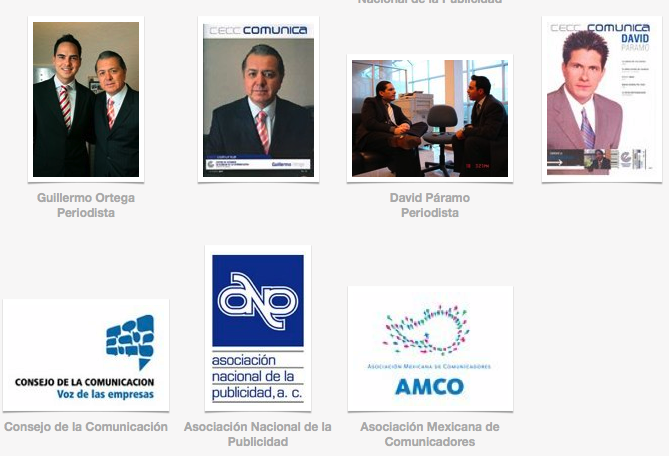Viewport: 669px width, 456px height.
Task: Open the CECC Comunica cover with Guillermo
Action: 258,99
